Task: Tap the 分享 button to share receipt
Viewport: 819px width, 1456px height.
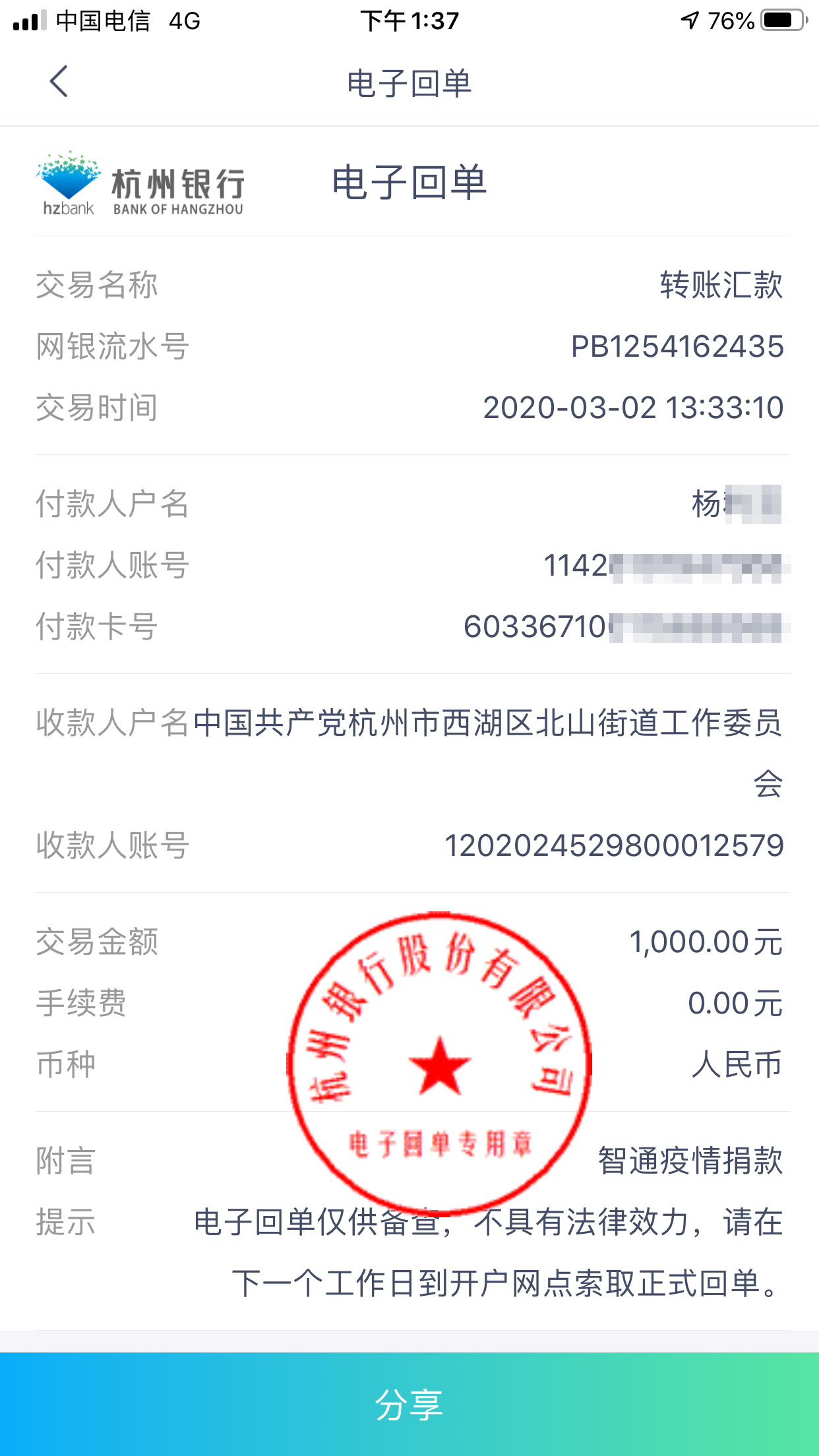Action: pos(409,1404)
